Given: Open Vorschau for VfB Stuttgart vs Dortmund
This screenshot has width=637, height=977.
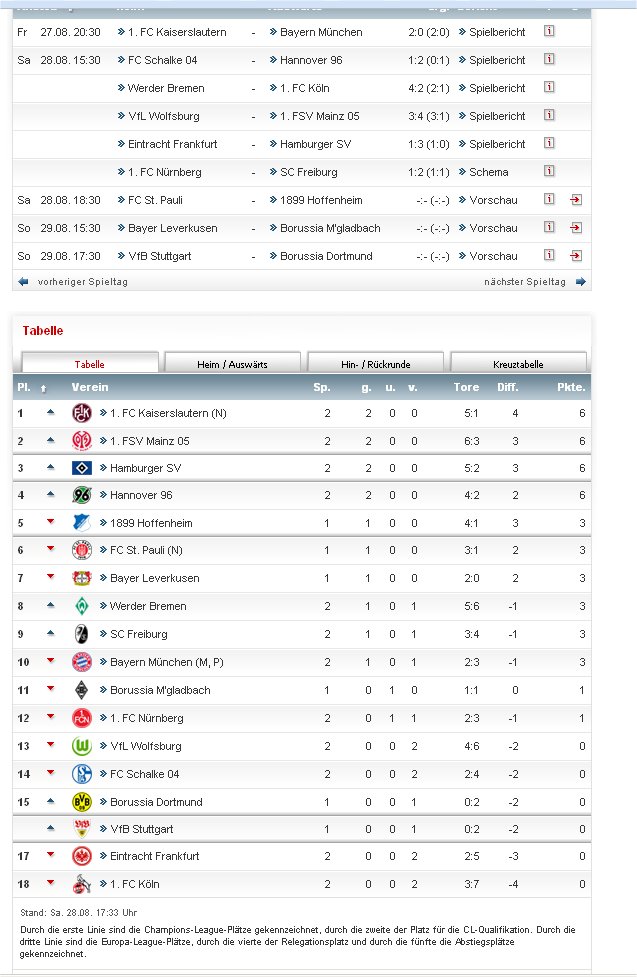Looking at the screenshot, I should (493, 256).
